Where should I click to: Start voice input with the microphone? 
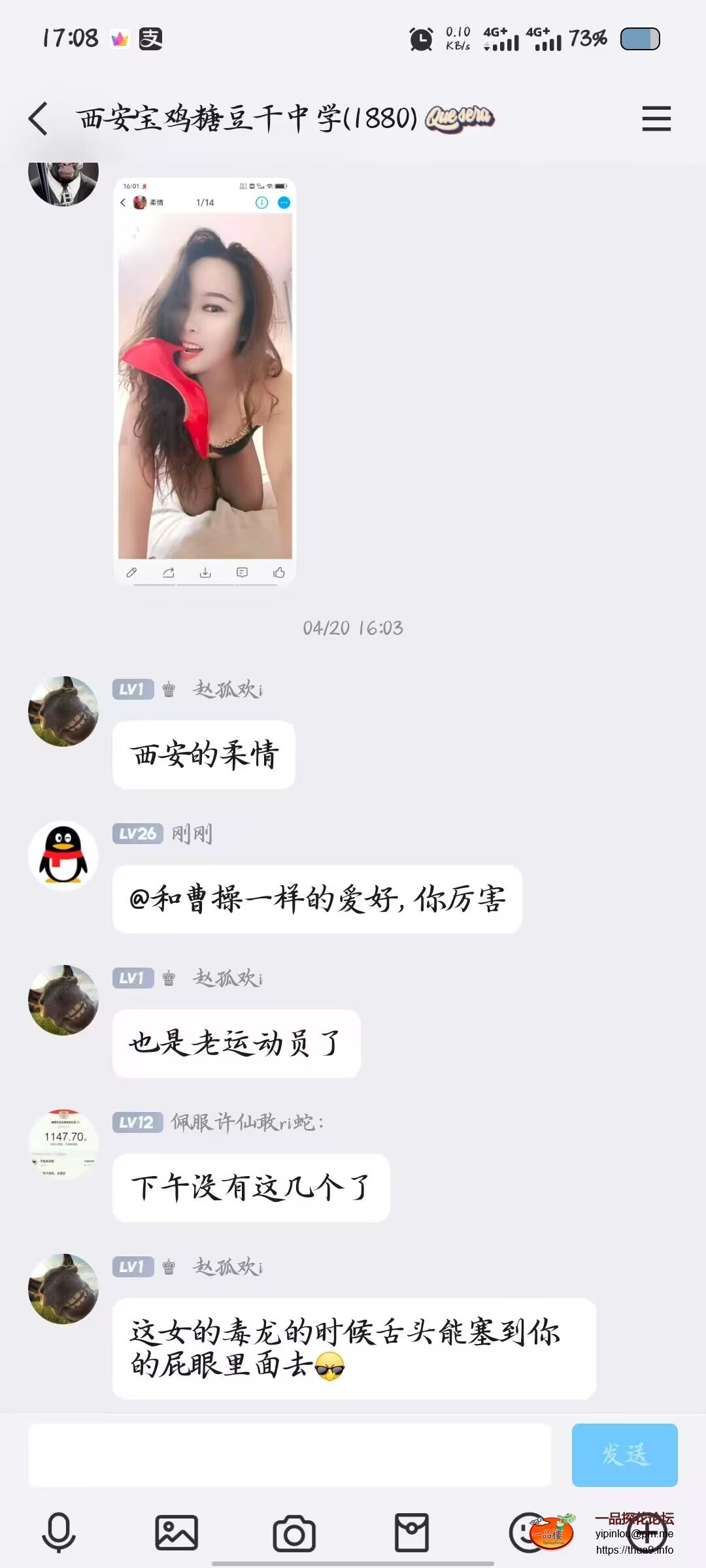click(59, 1532)
